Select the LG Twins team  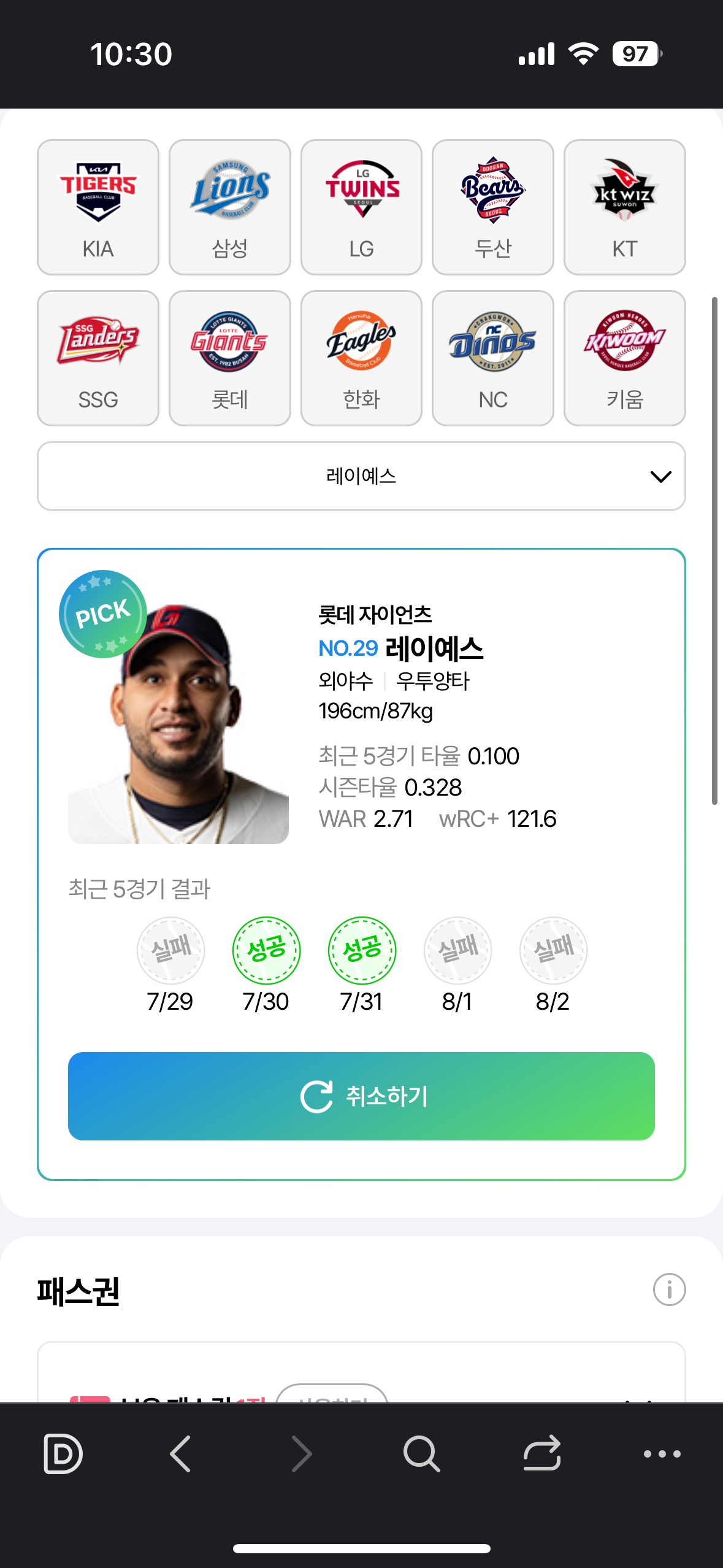click(361, 207)
